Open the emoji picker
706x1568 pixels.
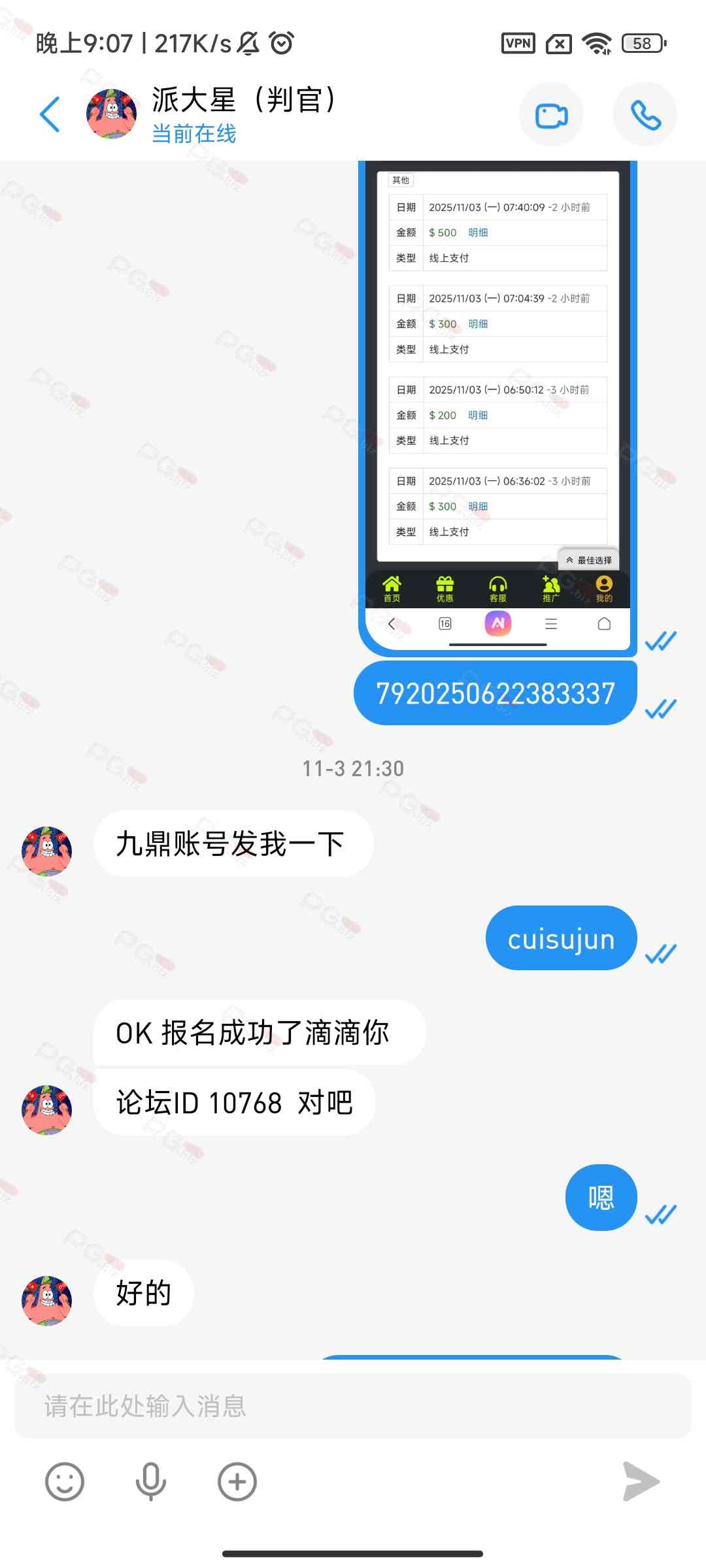click(64, 1482)
